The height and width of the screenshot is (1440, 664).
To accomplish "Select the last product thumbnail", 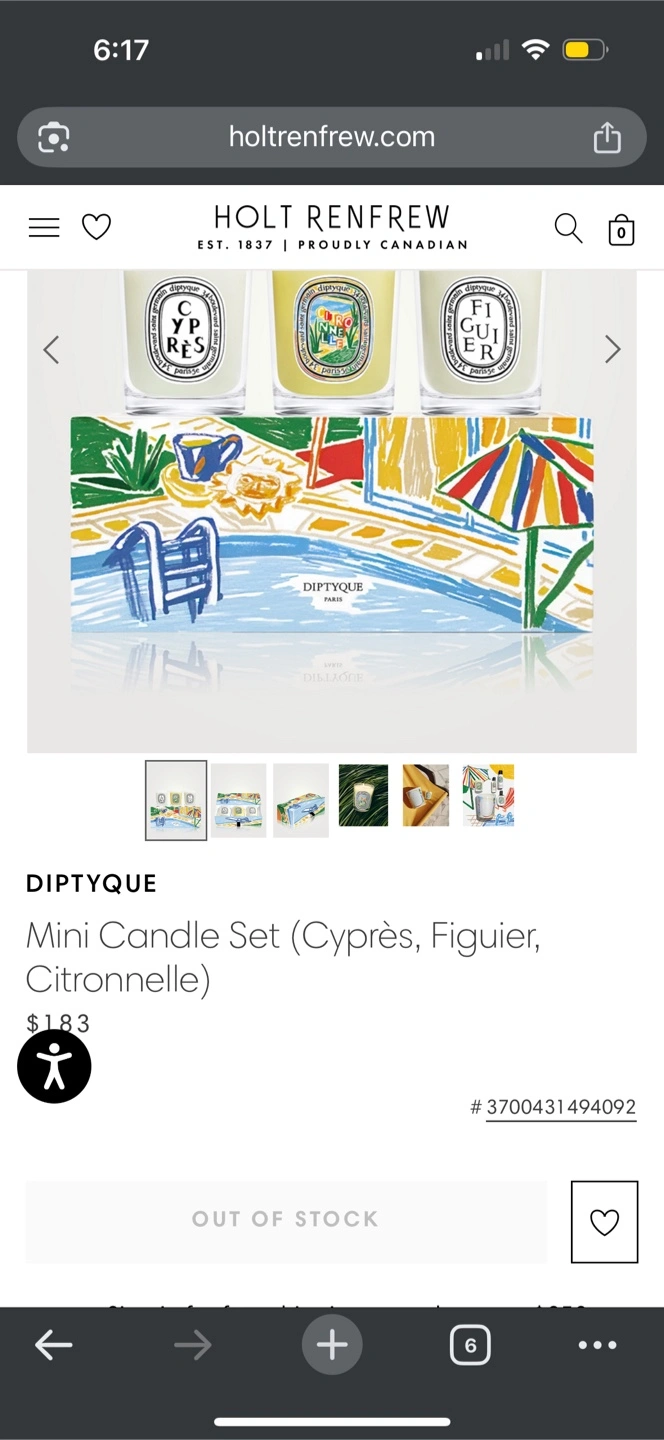I will [x=488, y=796].
